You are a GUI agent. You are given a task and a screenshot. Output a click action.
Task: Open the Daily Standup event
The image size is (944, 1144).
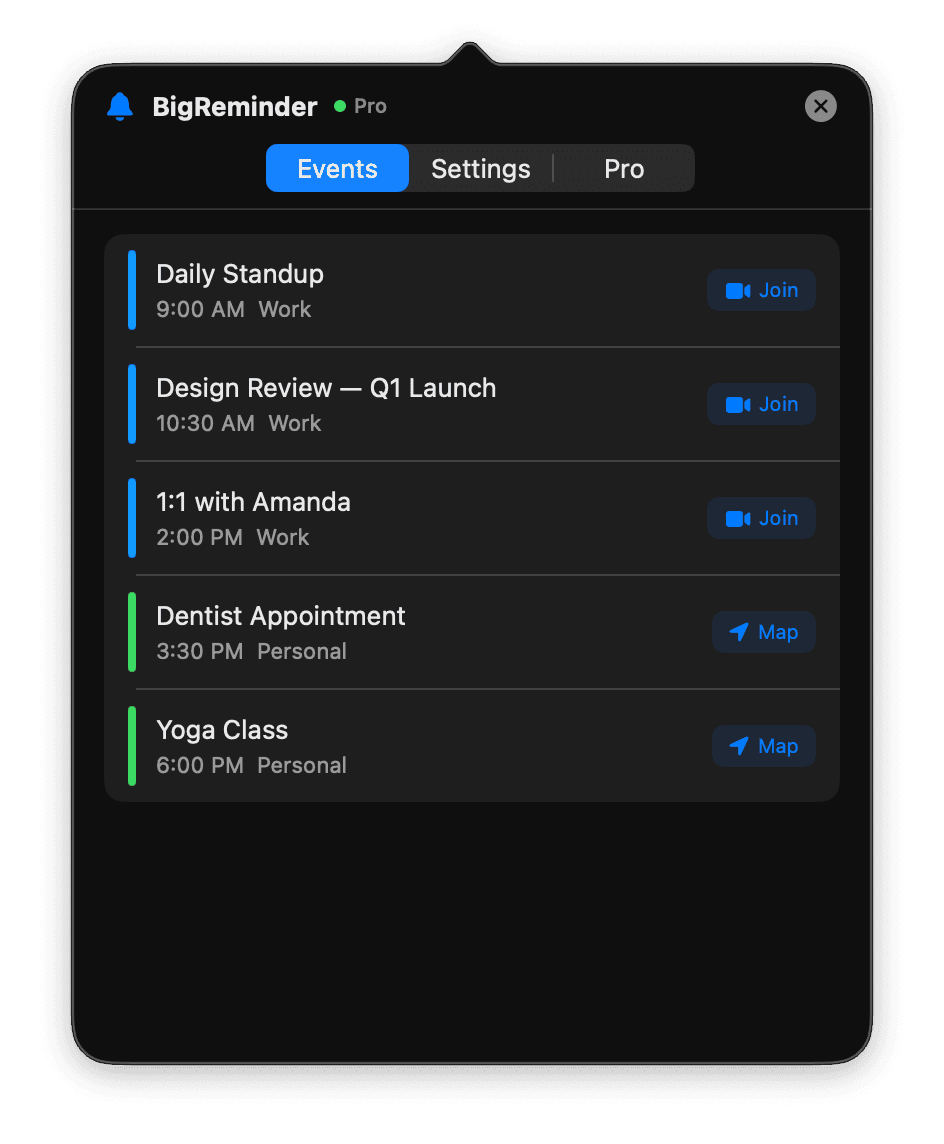[x=400, y=291]
